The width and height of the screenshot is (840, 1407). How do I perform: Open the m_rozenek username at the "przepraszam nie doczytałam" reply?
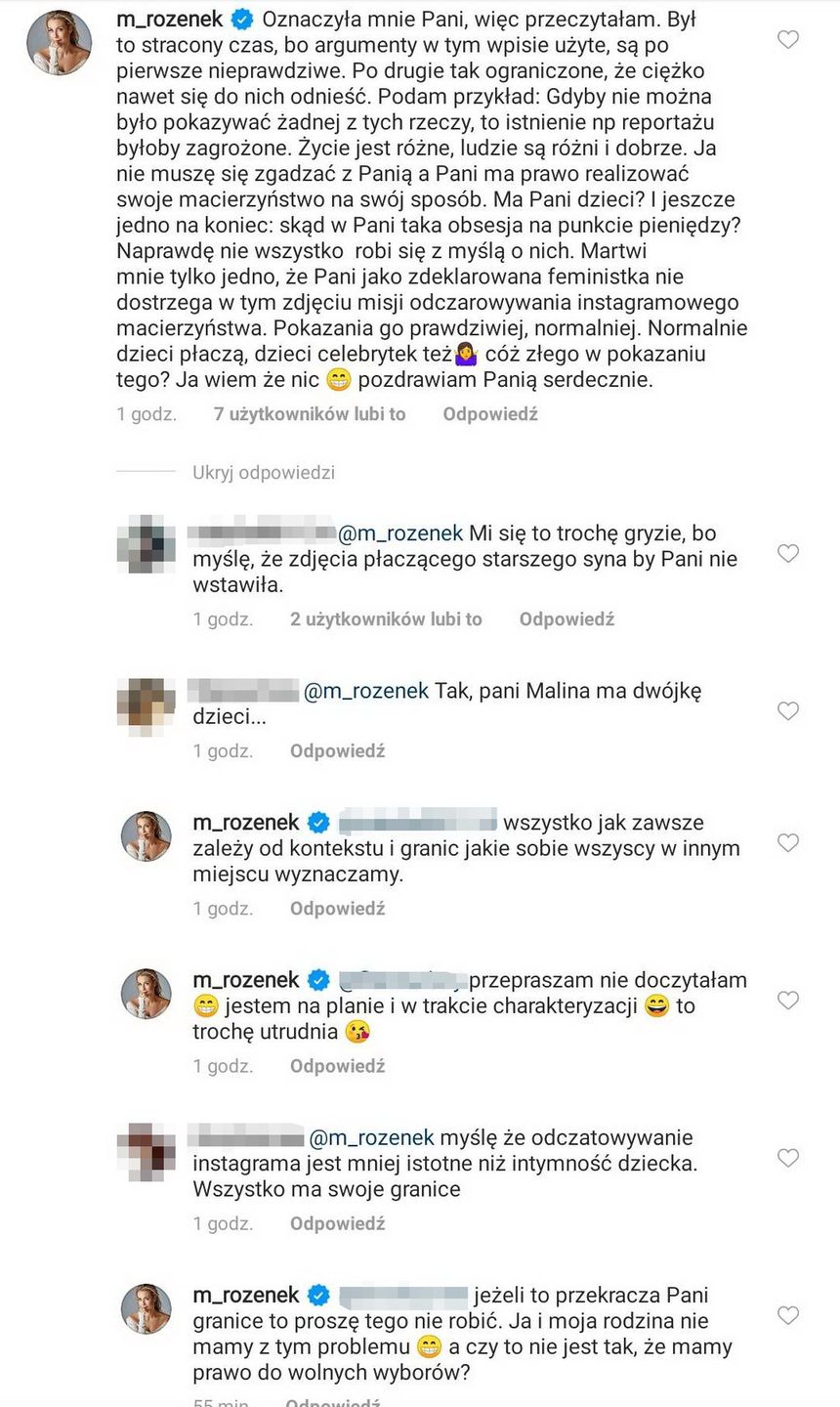[x=246, y=980]
